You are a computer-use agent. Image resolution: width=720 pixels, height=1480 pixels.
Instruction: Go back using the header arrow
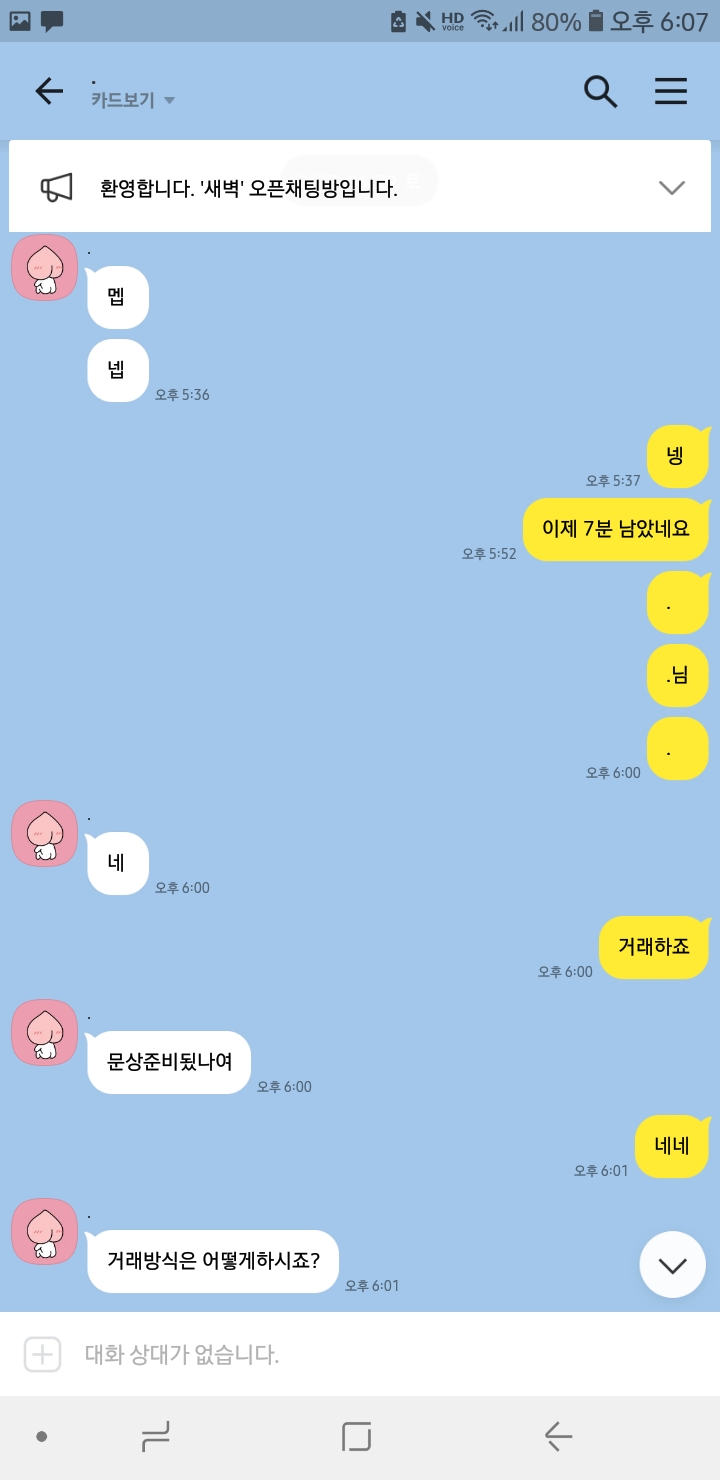(49, 92)
